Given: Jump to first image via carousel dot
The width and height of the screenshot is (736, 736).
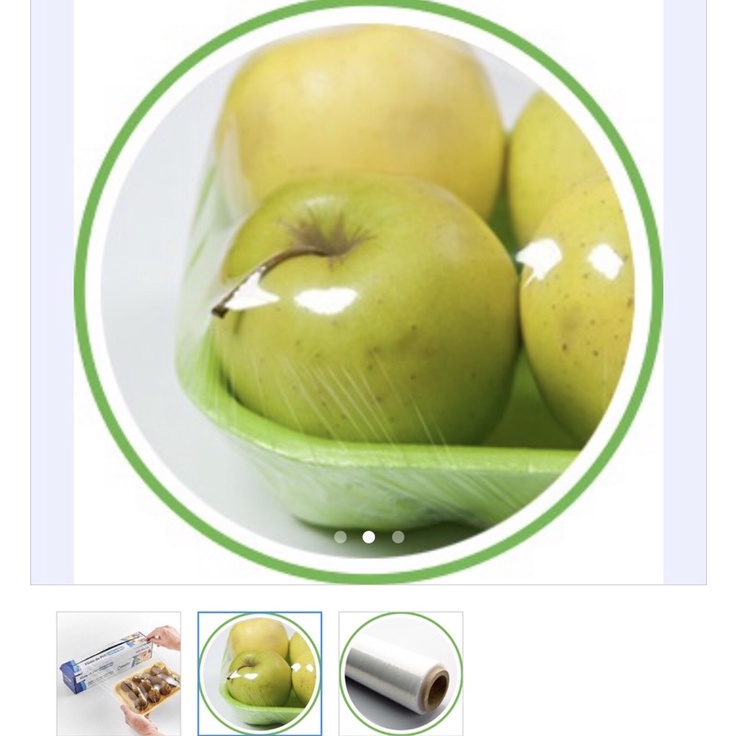Looking at the screenshot, I should 340,537.
